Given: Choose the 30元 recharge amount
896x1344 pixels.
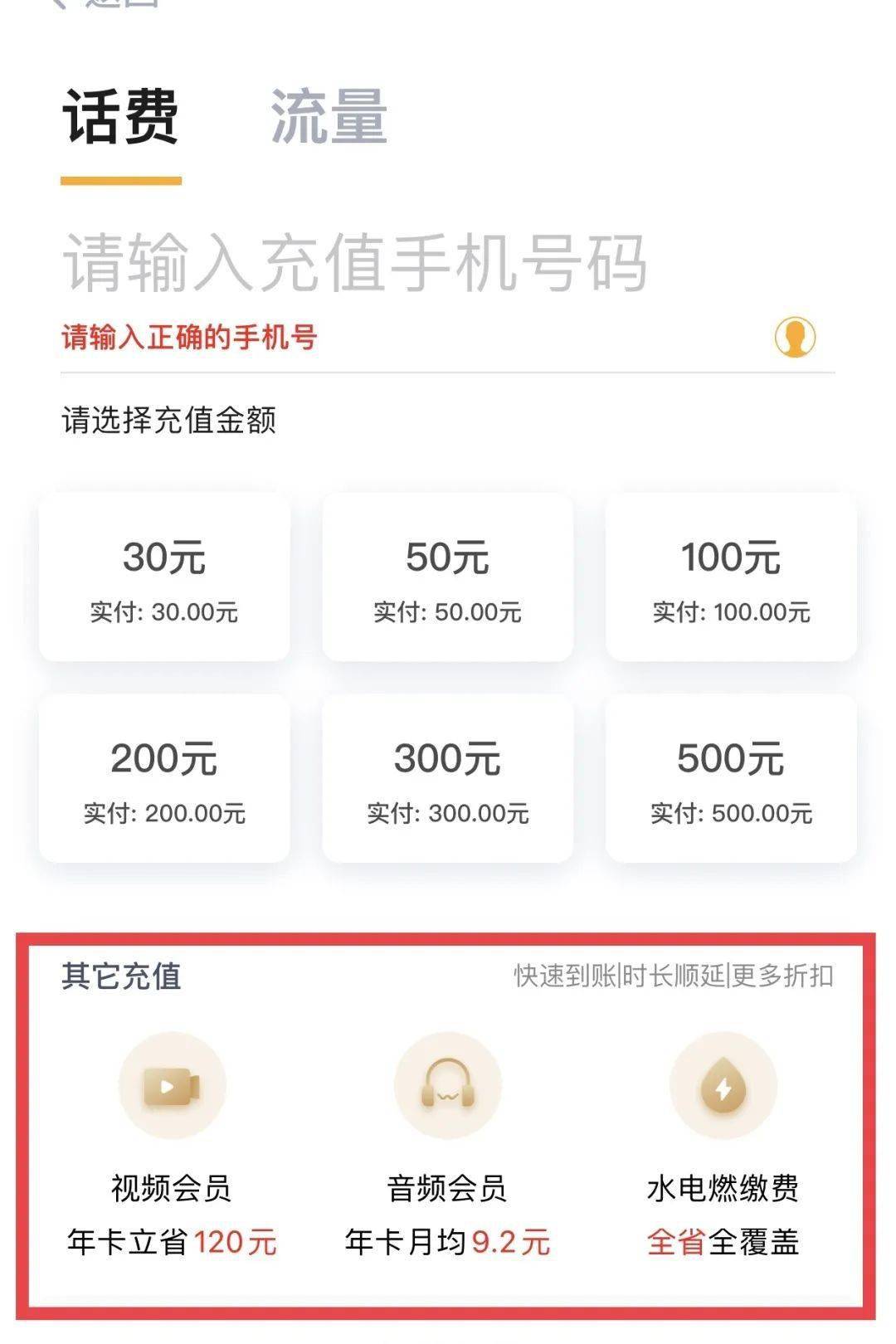Looking at the screenshot, I should (164, 578).
